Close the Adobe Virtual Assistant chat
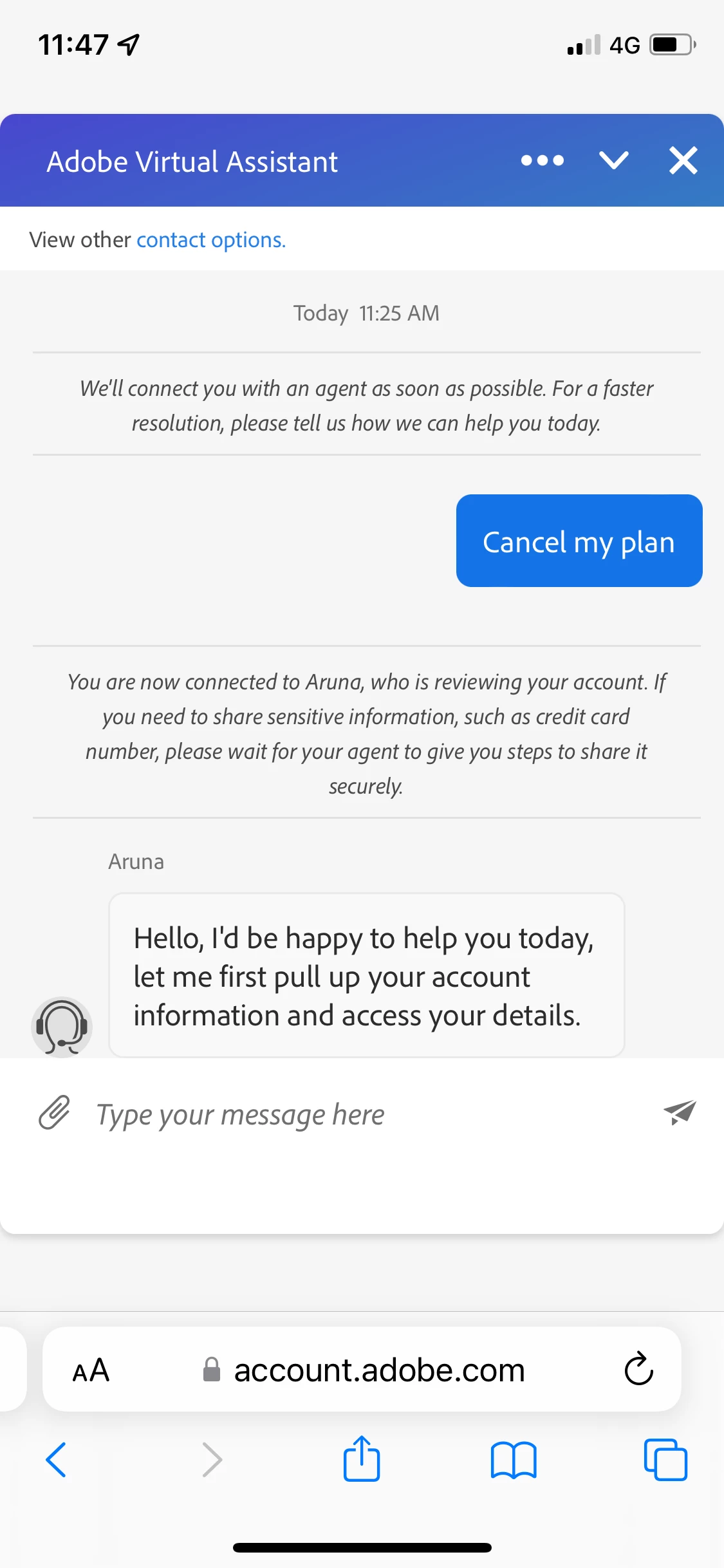The height and width of the screenshot is (1568, 724). coord(683,160)
